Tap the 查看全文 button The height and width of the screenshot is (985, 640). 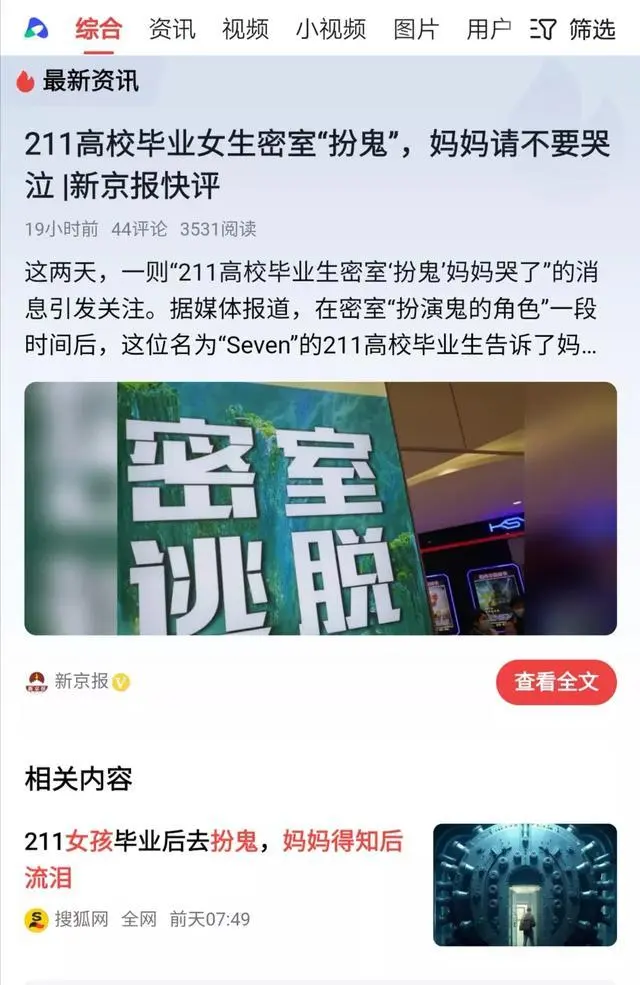click(556, 682)
